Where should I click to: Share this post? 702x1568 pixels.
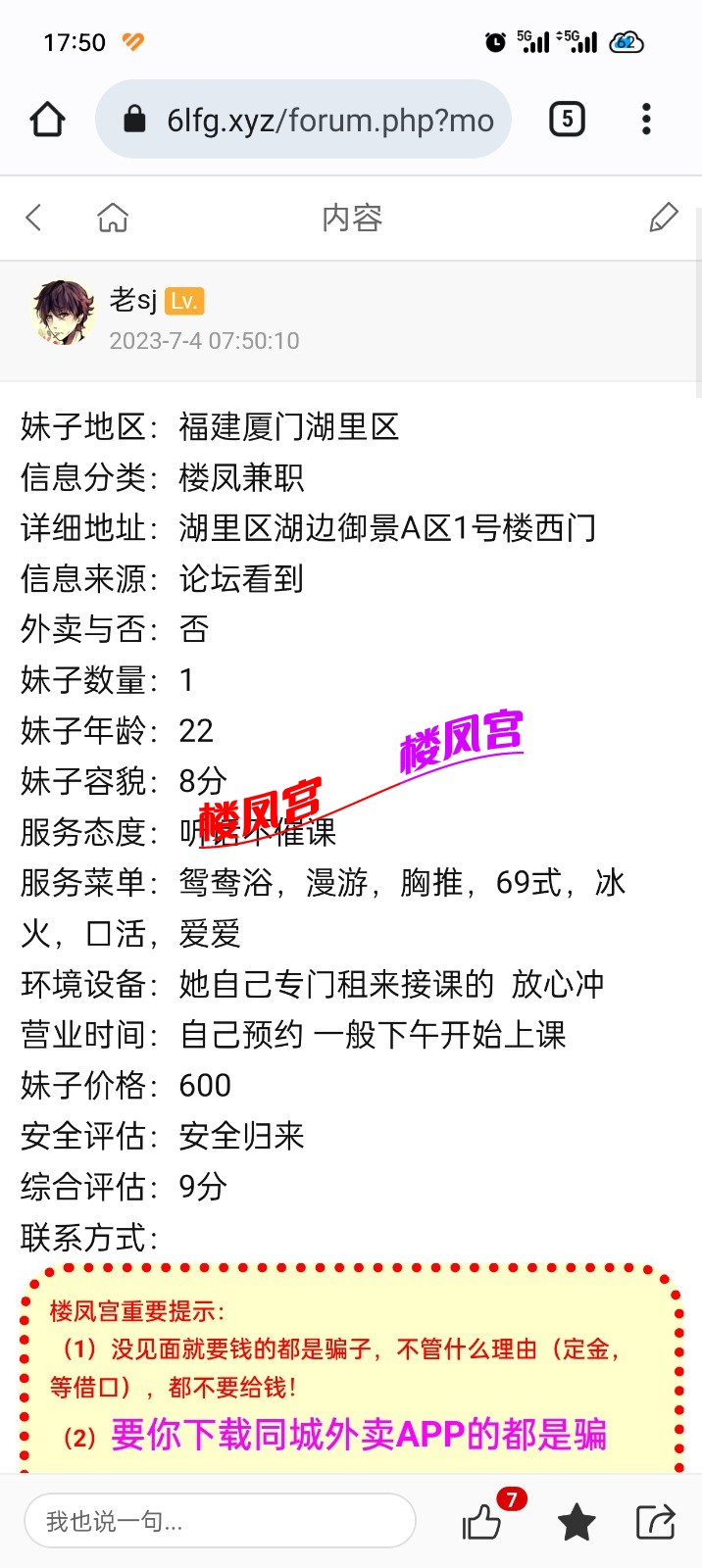655,1522
